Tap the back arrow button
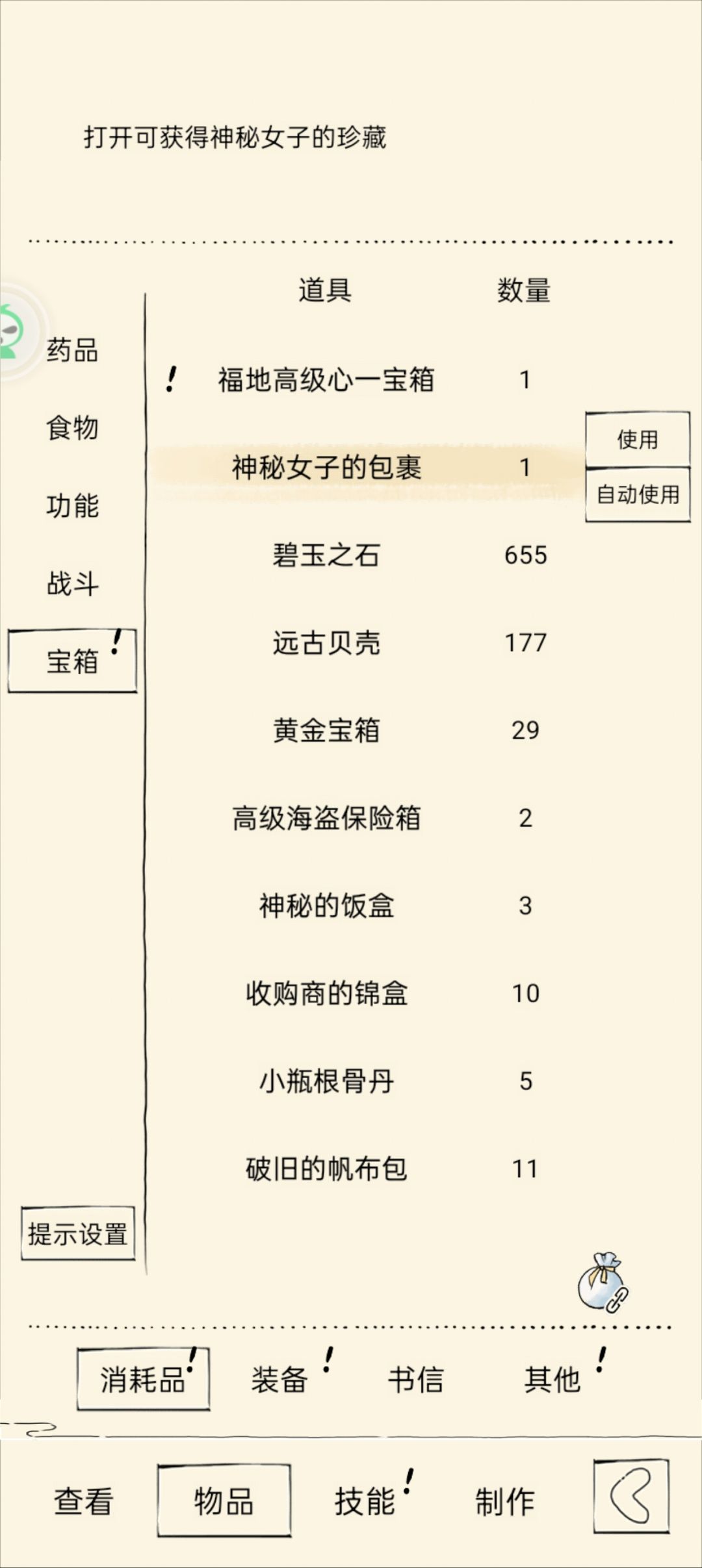Image resolution: width=702 pixels, height=1568 pixels. [631, 1496]
